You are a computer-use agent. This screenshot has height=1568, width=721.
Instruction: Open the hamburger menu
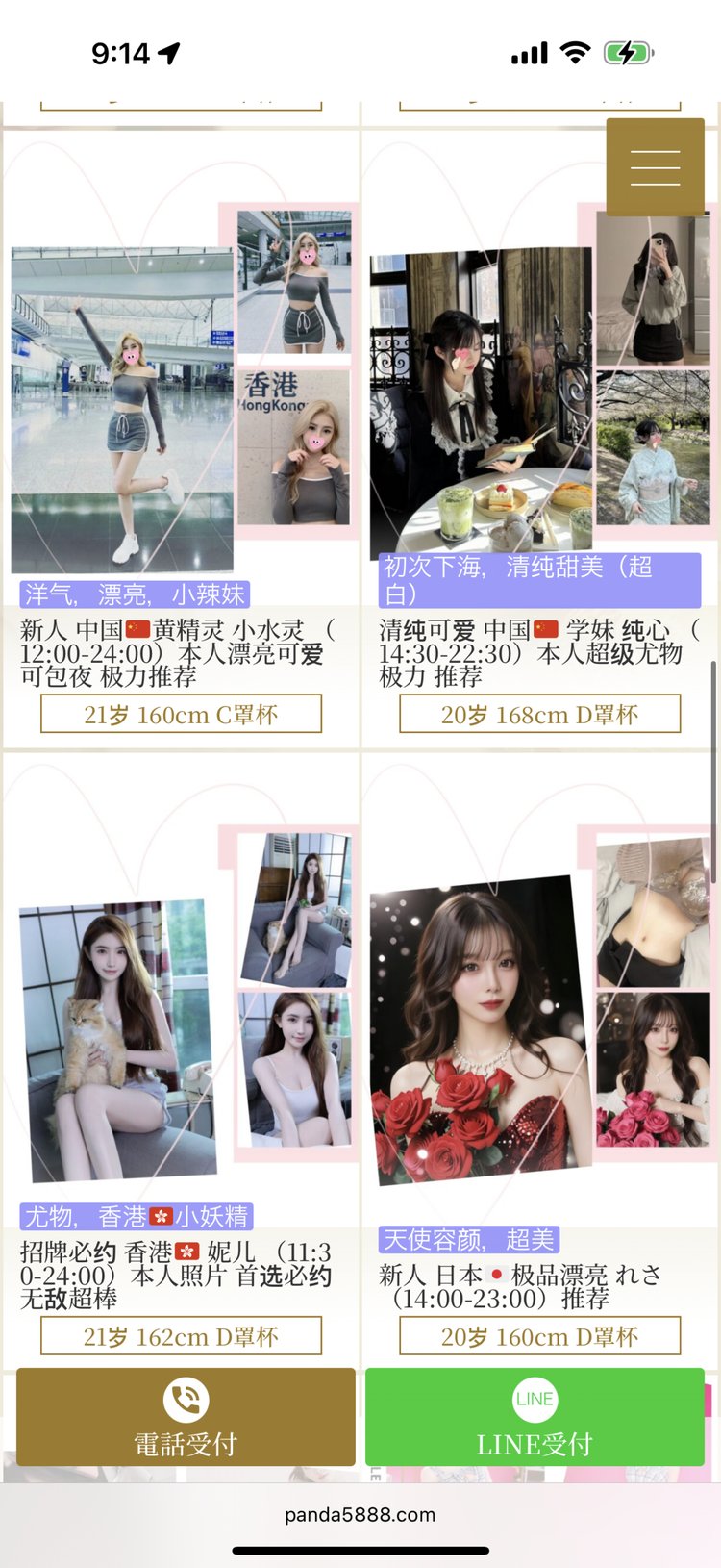(x=655, y=167)
